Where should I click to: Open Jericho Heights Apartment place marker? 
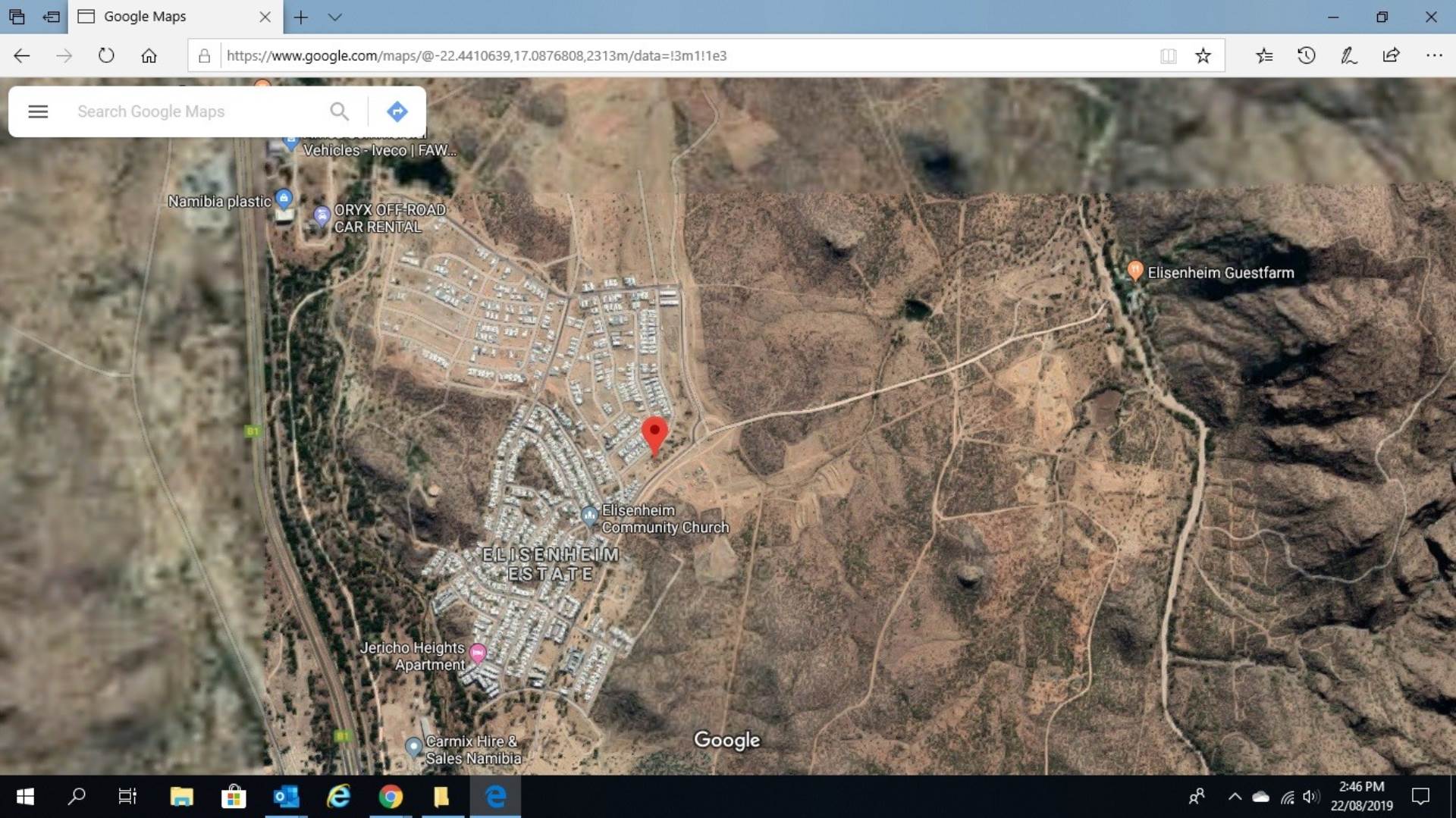(477, 653)
